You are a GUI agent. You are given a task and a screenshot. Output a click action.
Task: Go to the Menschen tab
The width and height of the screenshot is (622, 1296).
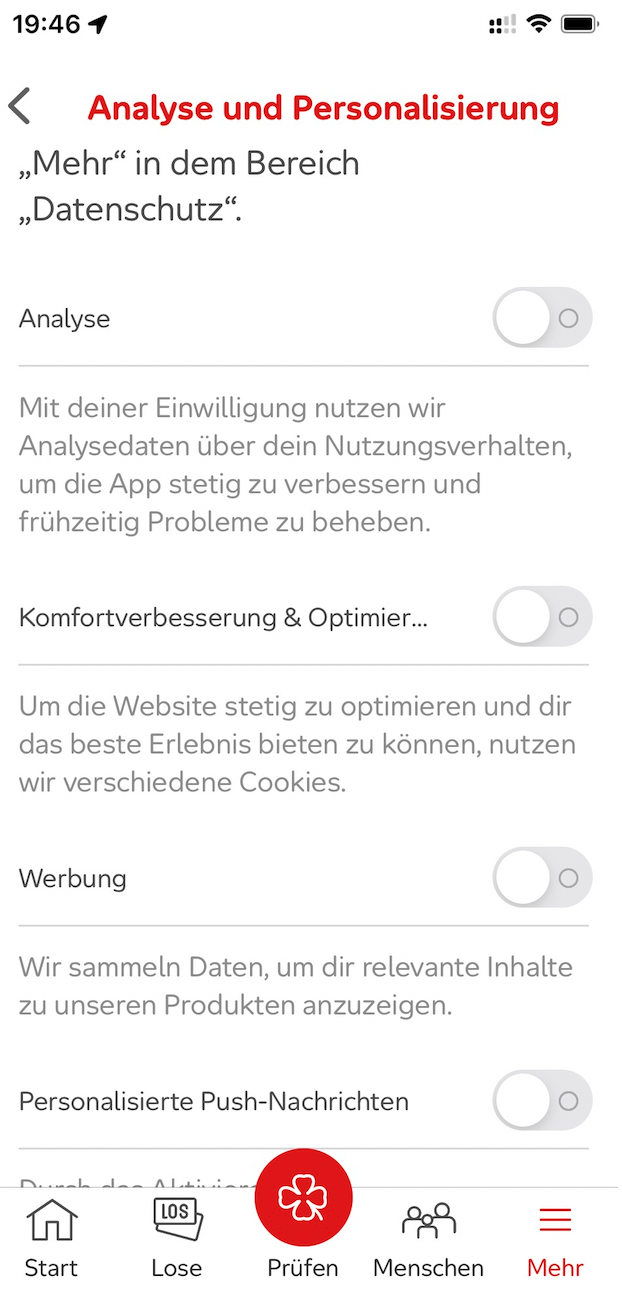click(x=428, y=1240)
